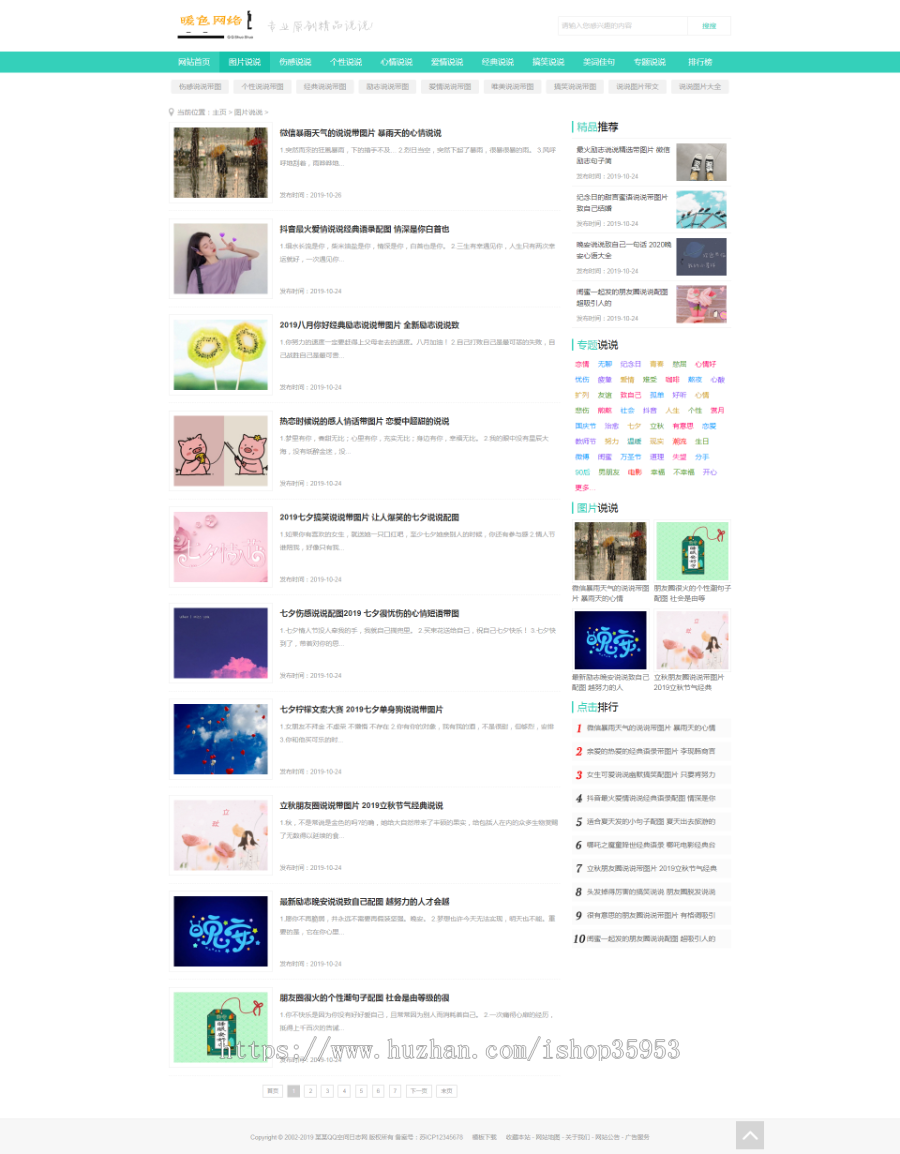Open the 爱情说说 nav tab
The width and height of the screenshot is (900, 1154).
447,62
